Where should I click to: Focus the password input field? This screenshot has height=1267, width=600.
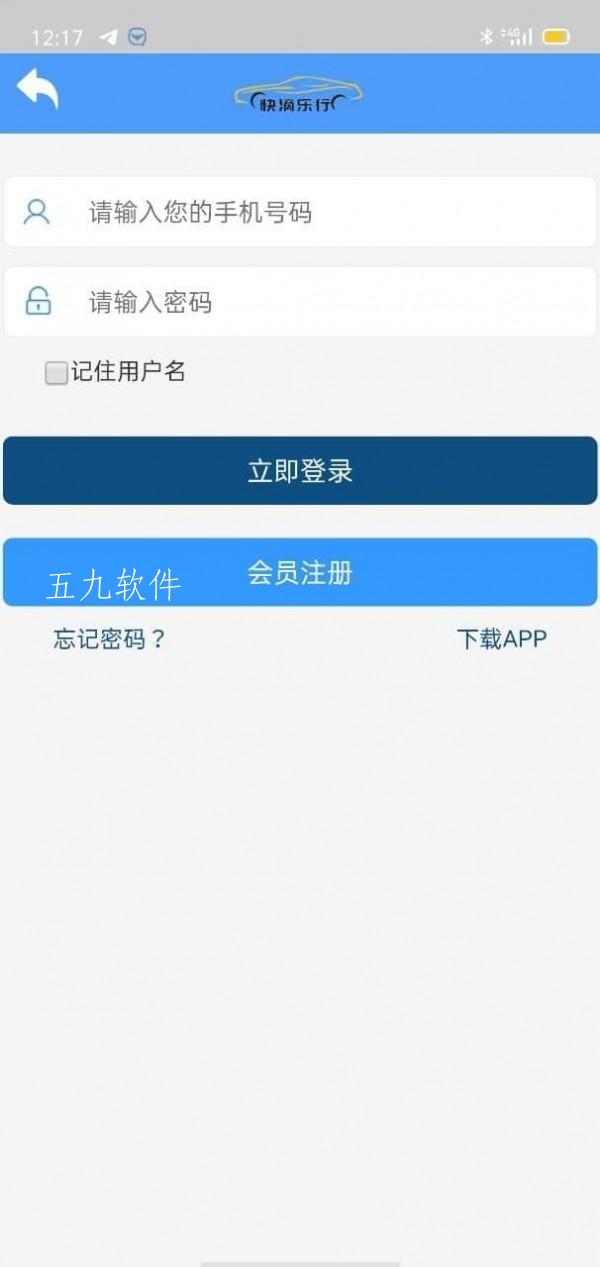[x=300, y=302]
